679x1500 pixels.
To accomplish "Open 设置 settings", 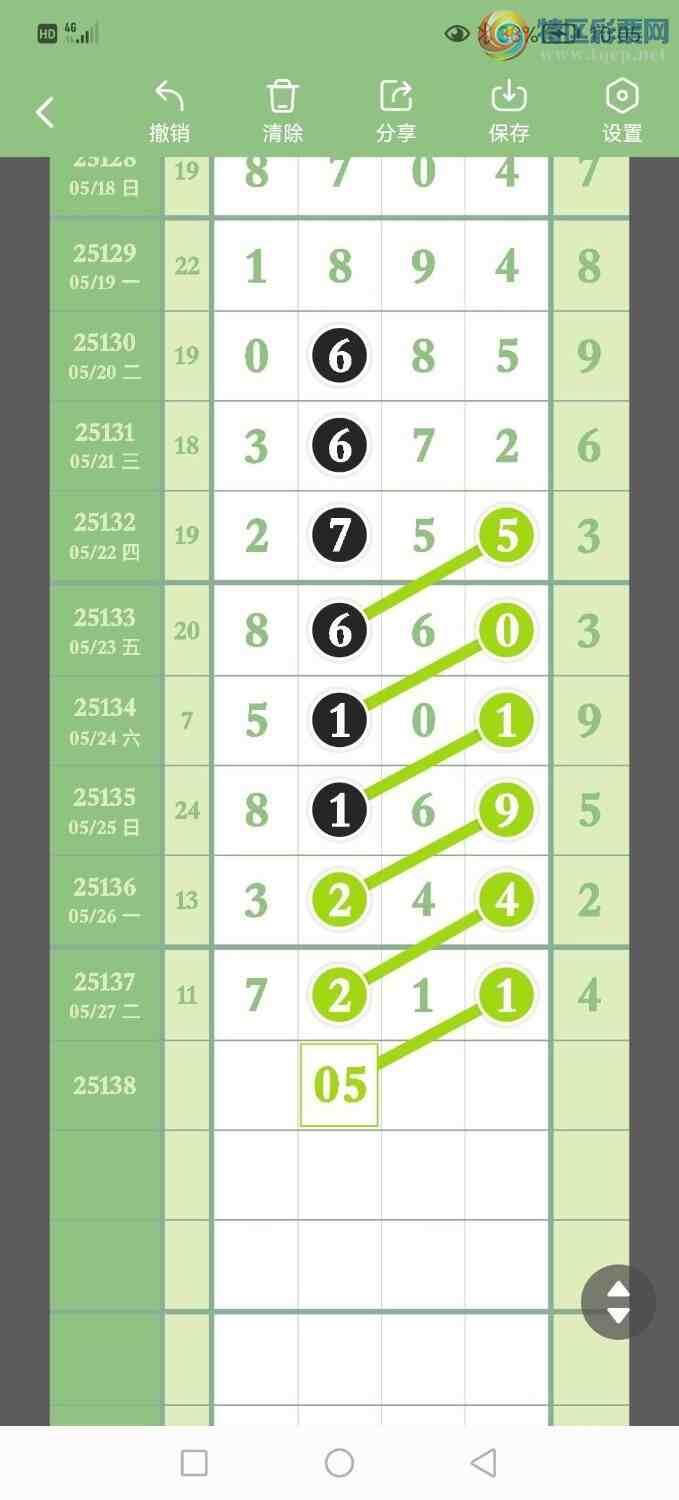I will pyautogui.click(x=622, y=112).
